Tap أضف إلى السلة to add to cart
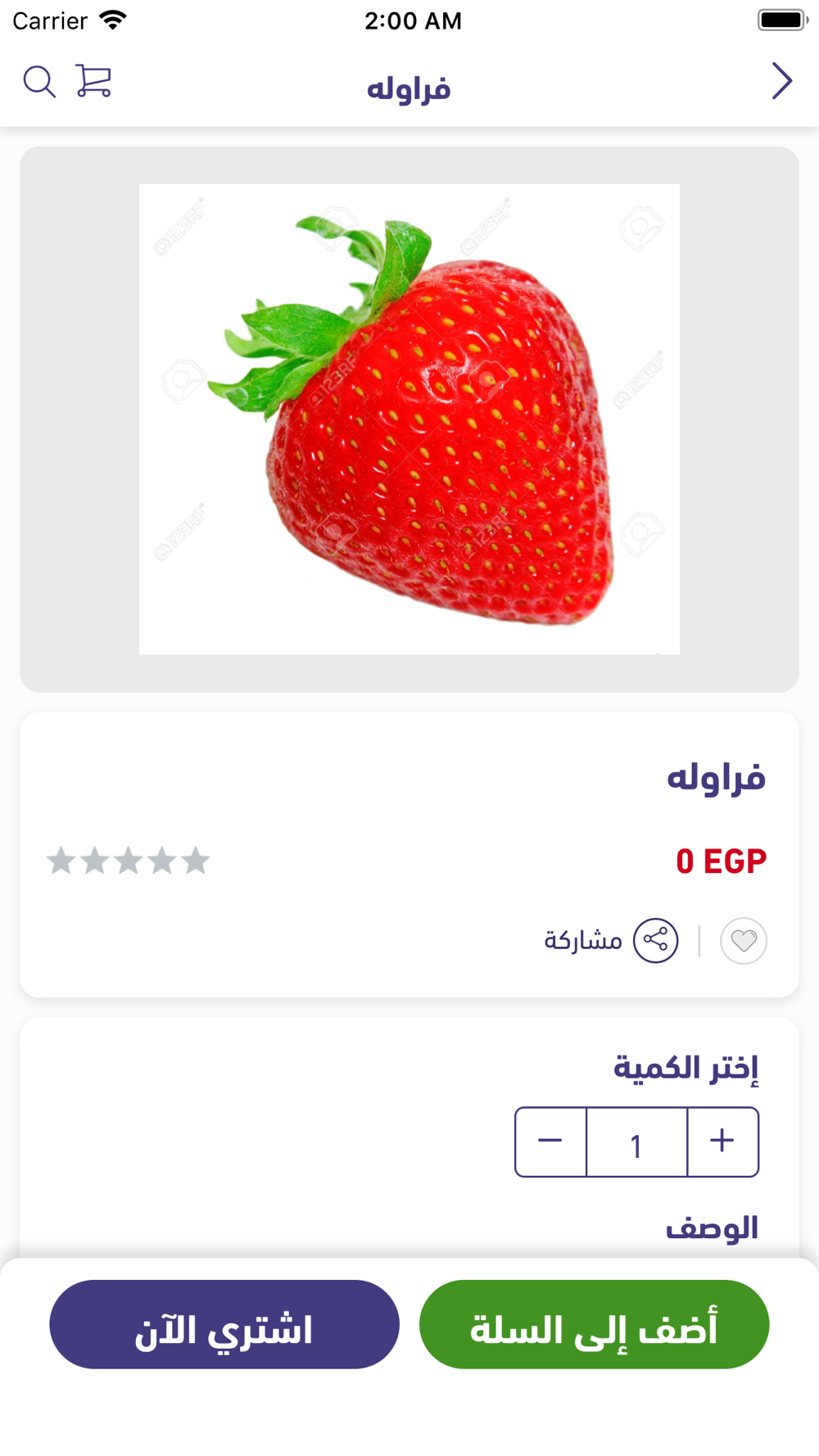 (x=594, y=1324)
